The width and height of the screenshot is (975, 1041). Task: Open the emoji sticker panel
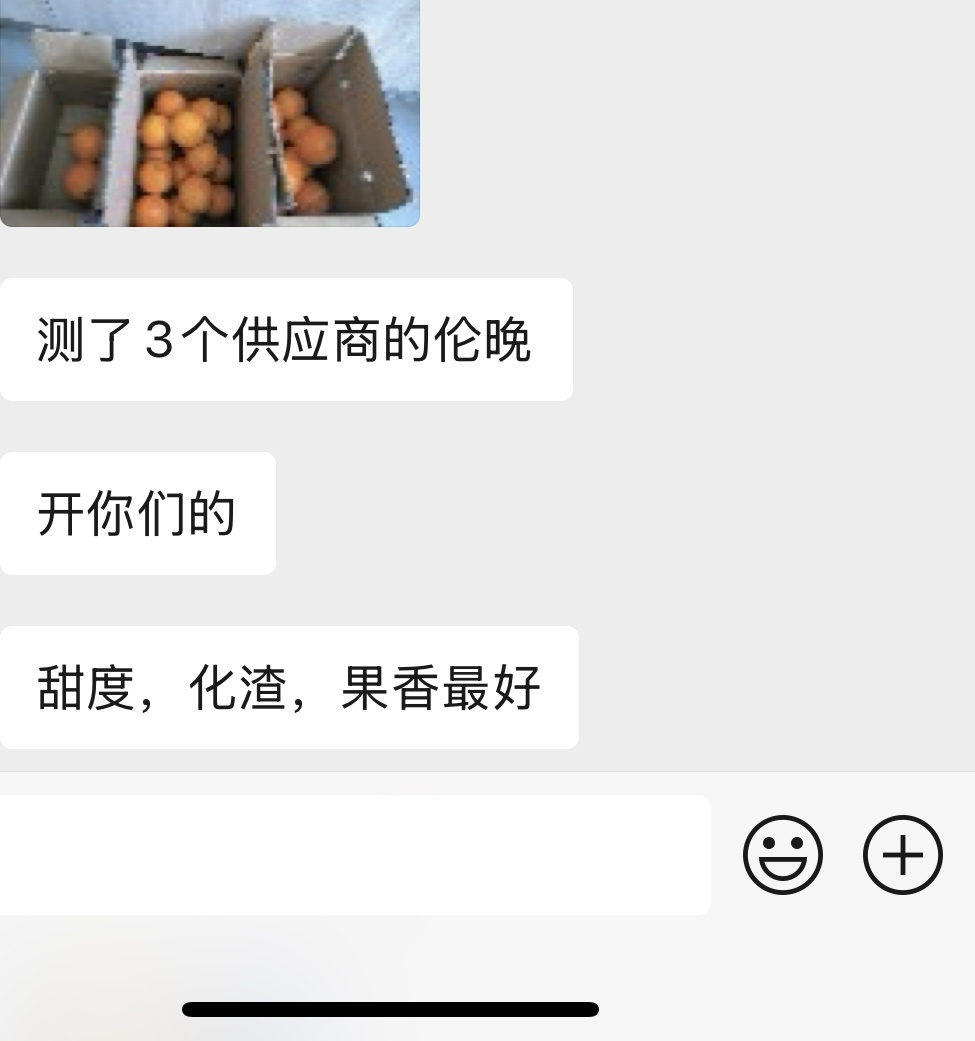(782, 855)
